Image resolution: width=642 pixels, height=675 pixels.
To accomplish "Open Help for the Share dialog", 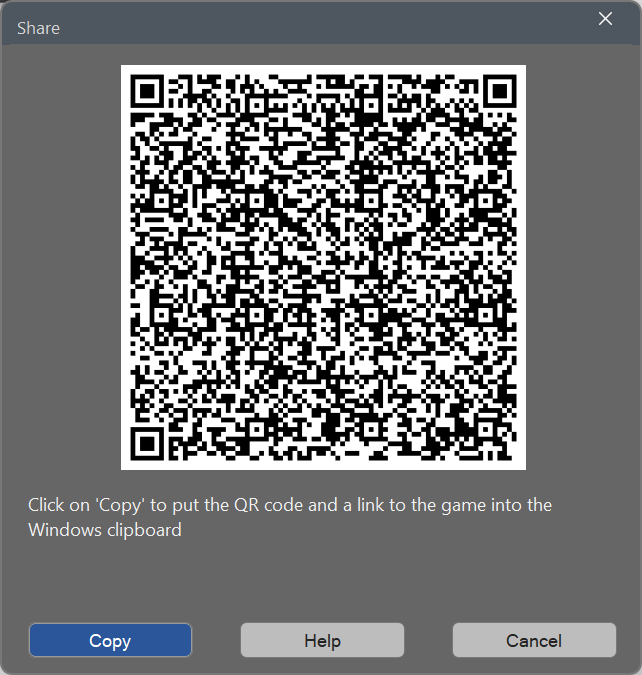I will [x=322, y=640].
